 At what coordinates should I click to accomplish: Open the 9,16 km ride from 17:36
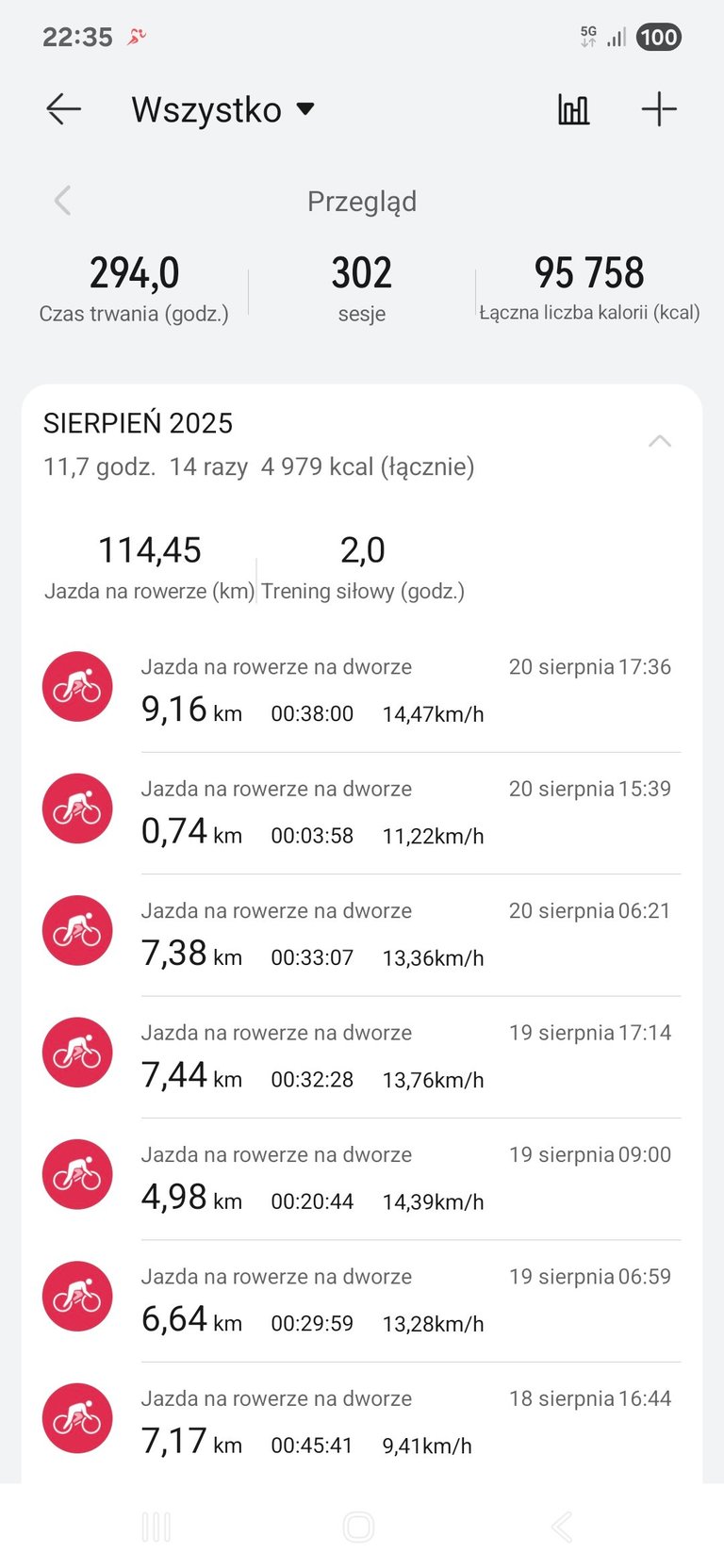tap(362, 692)
